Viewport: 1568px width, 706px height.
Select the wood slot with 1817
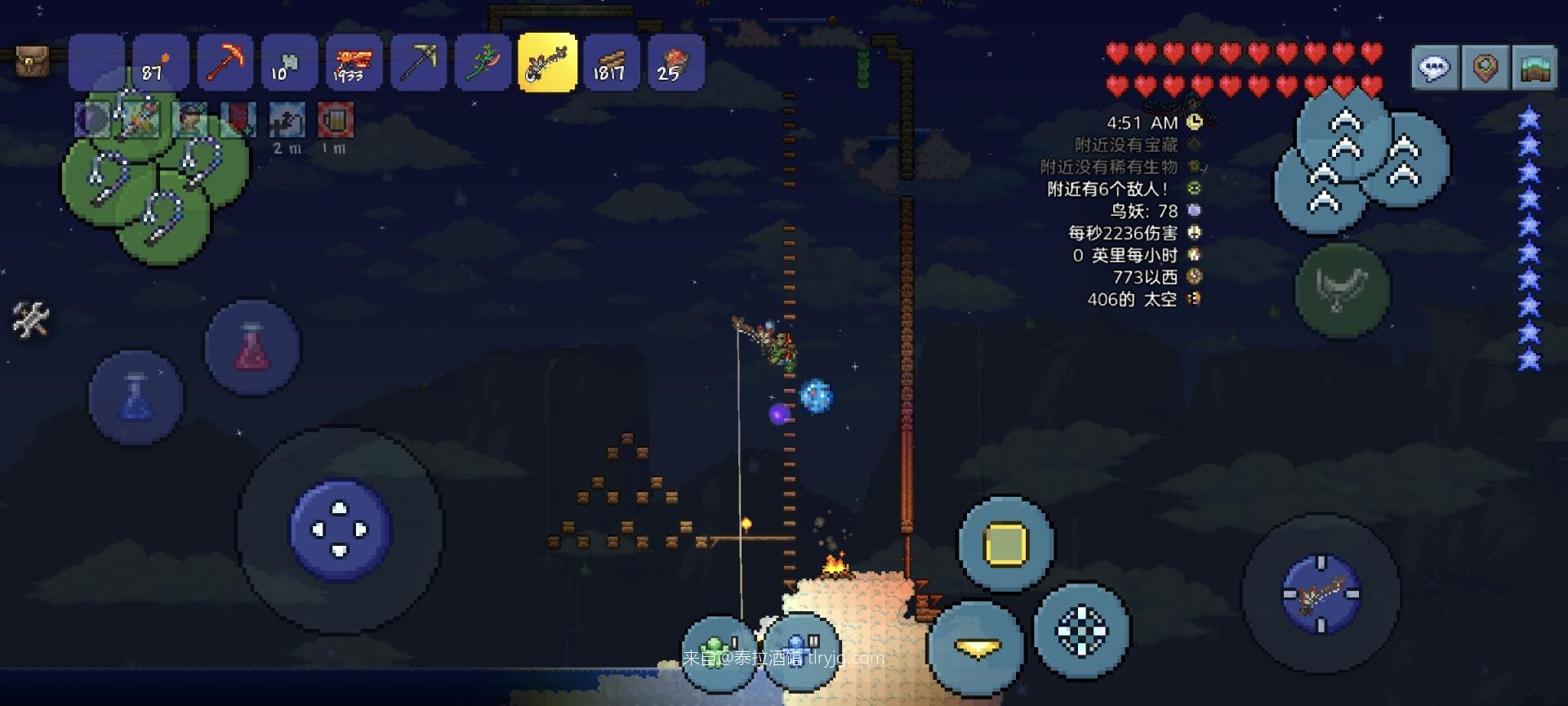(x=612, y=63)
